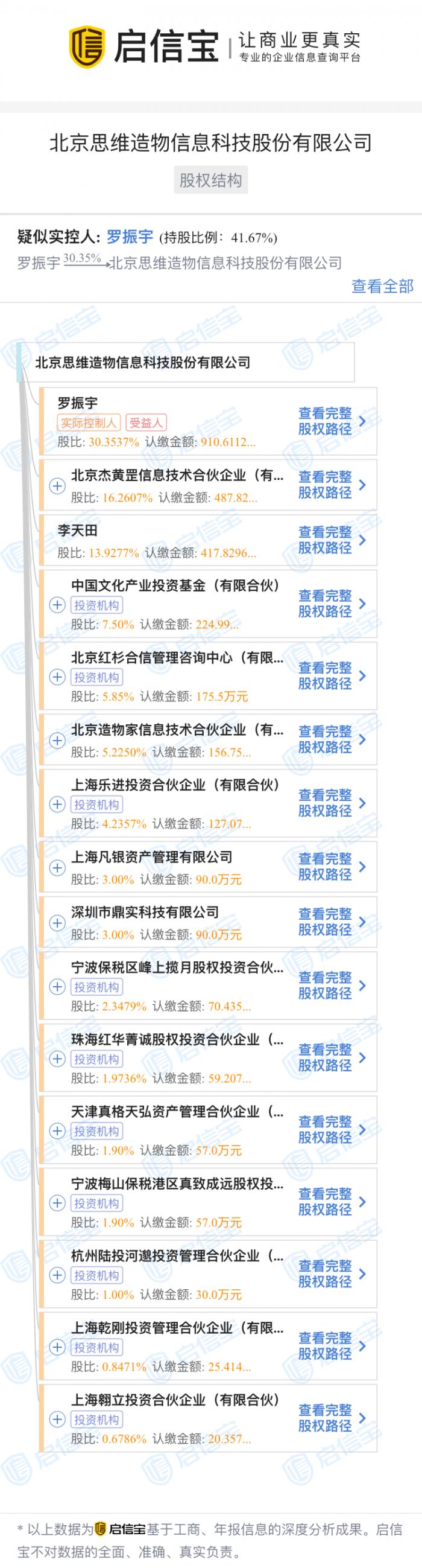View full equity path for 李天田
The width and height of the screenshot is (422, 1568).
point(331,540)
